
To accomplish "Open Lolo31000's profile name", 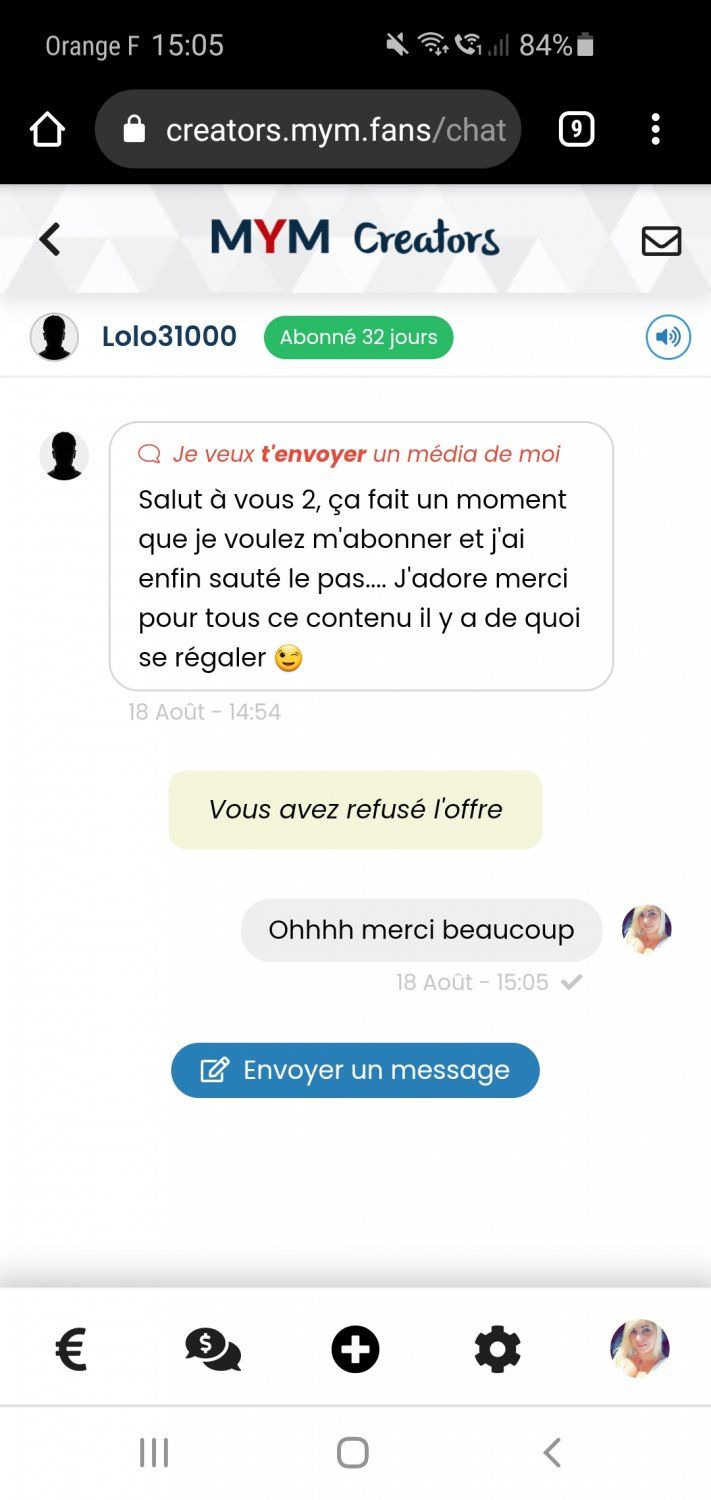I will [169, 337].
